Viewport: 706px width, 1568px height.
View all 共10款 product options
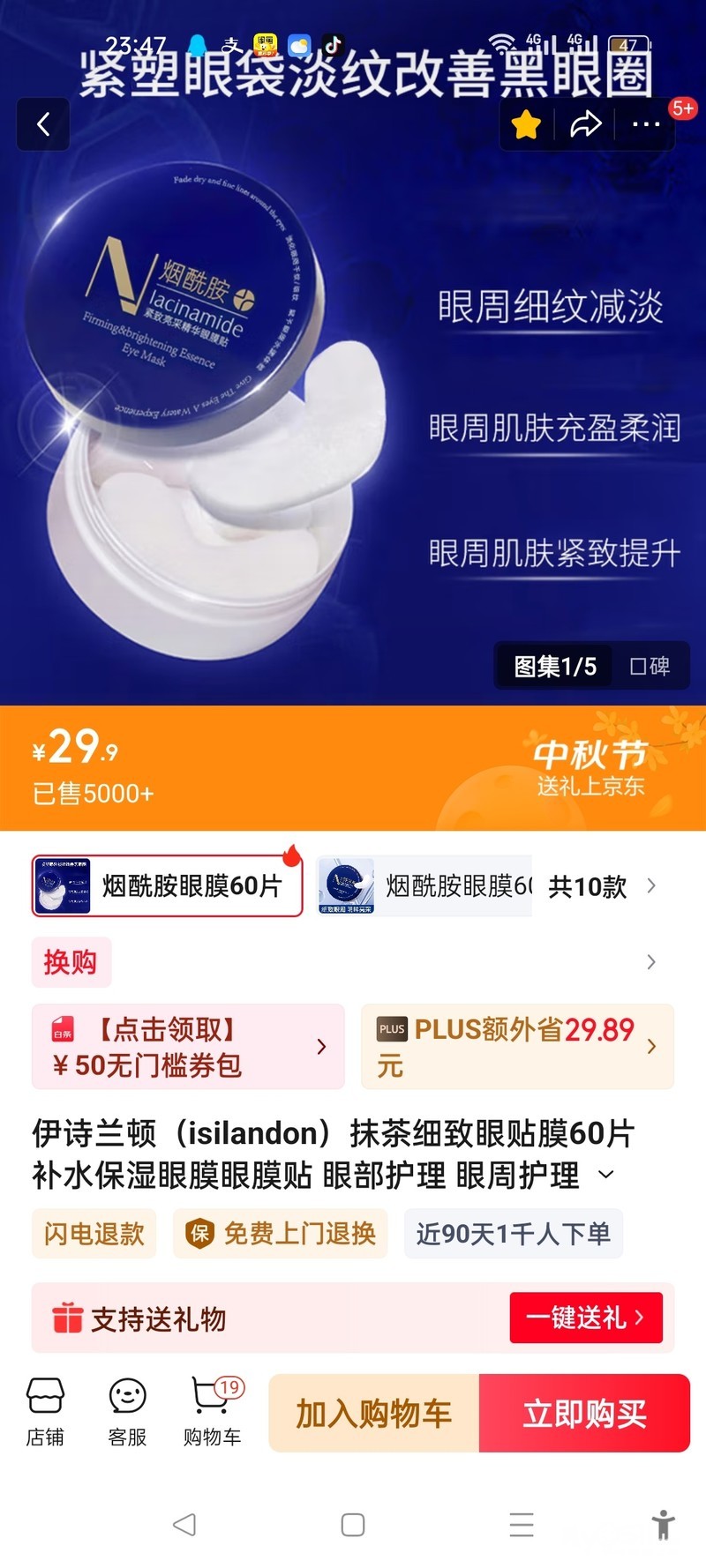point(602,886)
